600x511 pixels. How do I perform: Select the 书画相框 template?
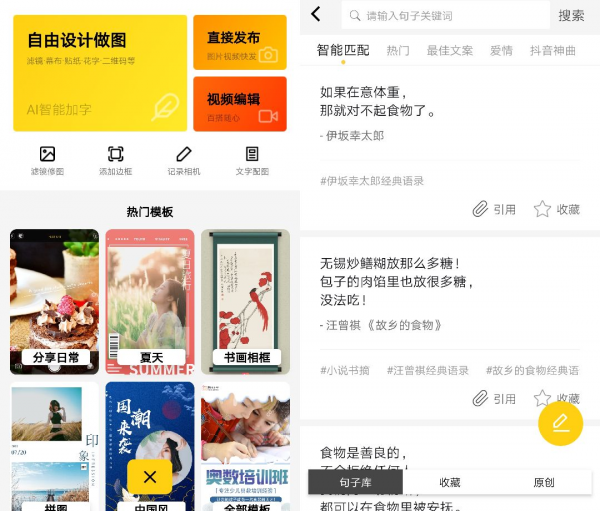pyautogui.click(x=245, y=300)
